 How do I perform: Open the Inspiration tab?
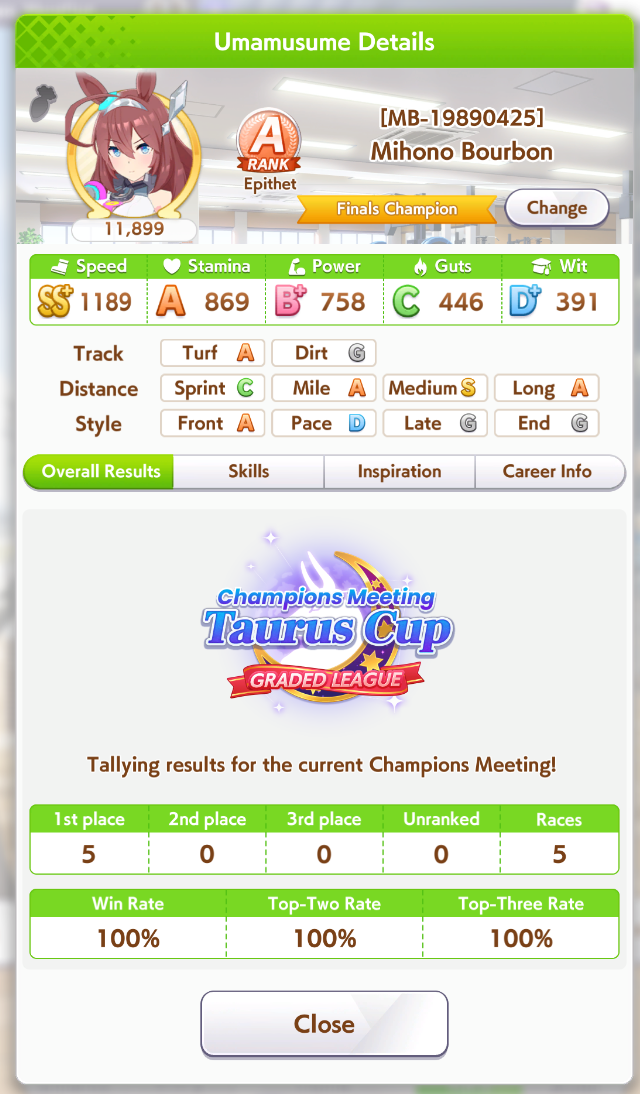pyautogui.click(x=399, y=472)
